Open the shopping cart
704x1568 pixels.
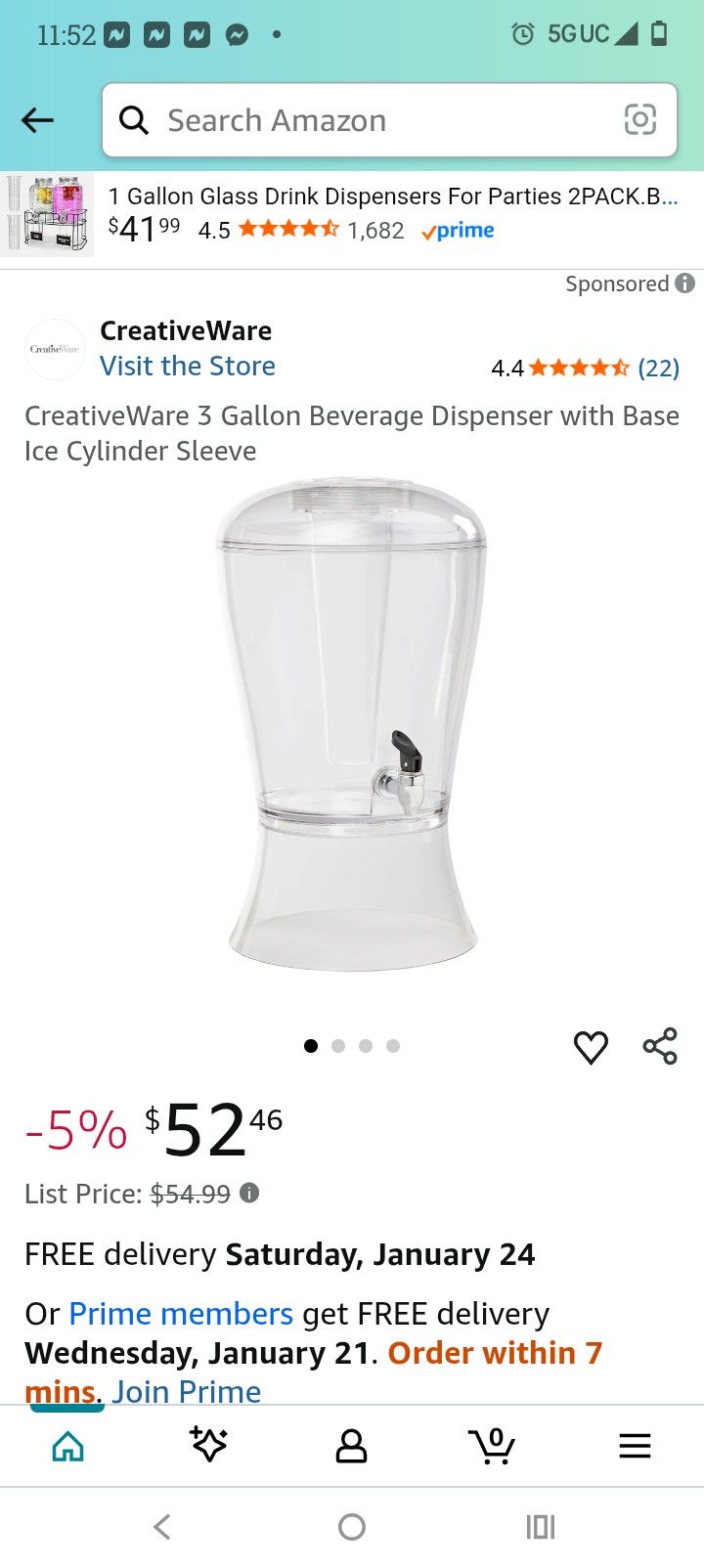click(x=492, y=1446)
